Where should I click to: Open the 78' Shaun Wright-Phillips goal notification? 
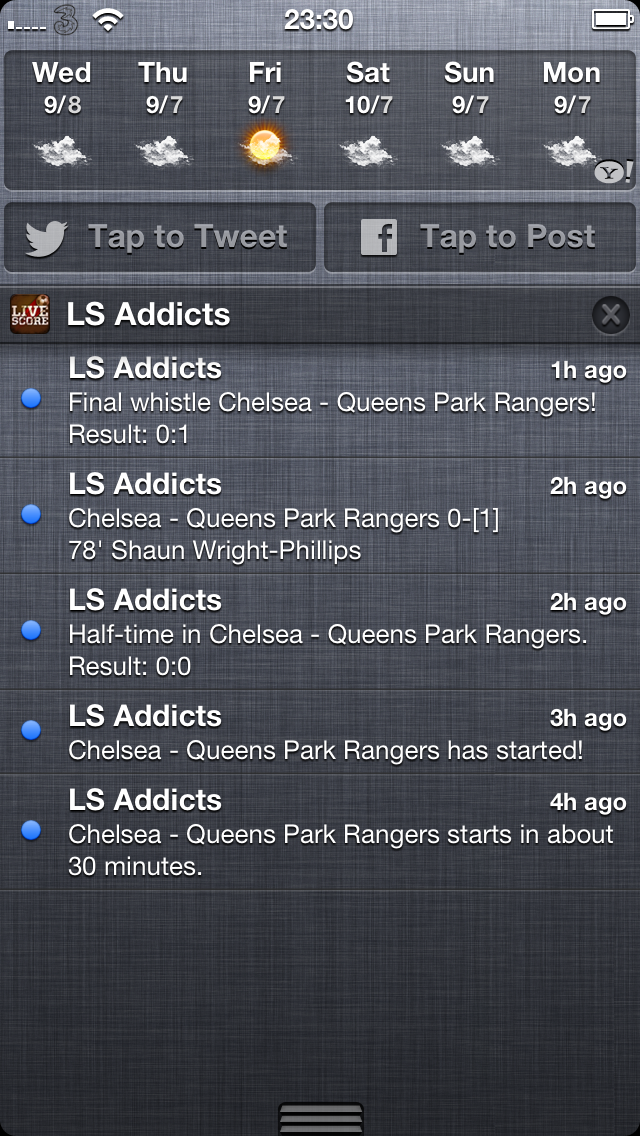tap(320, 516)
